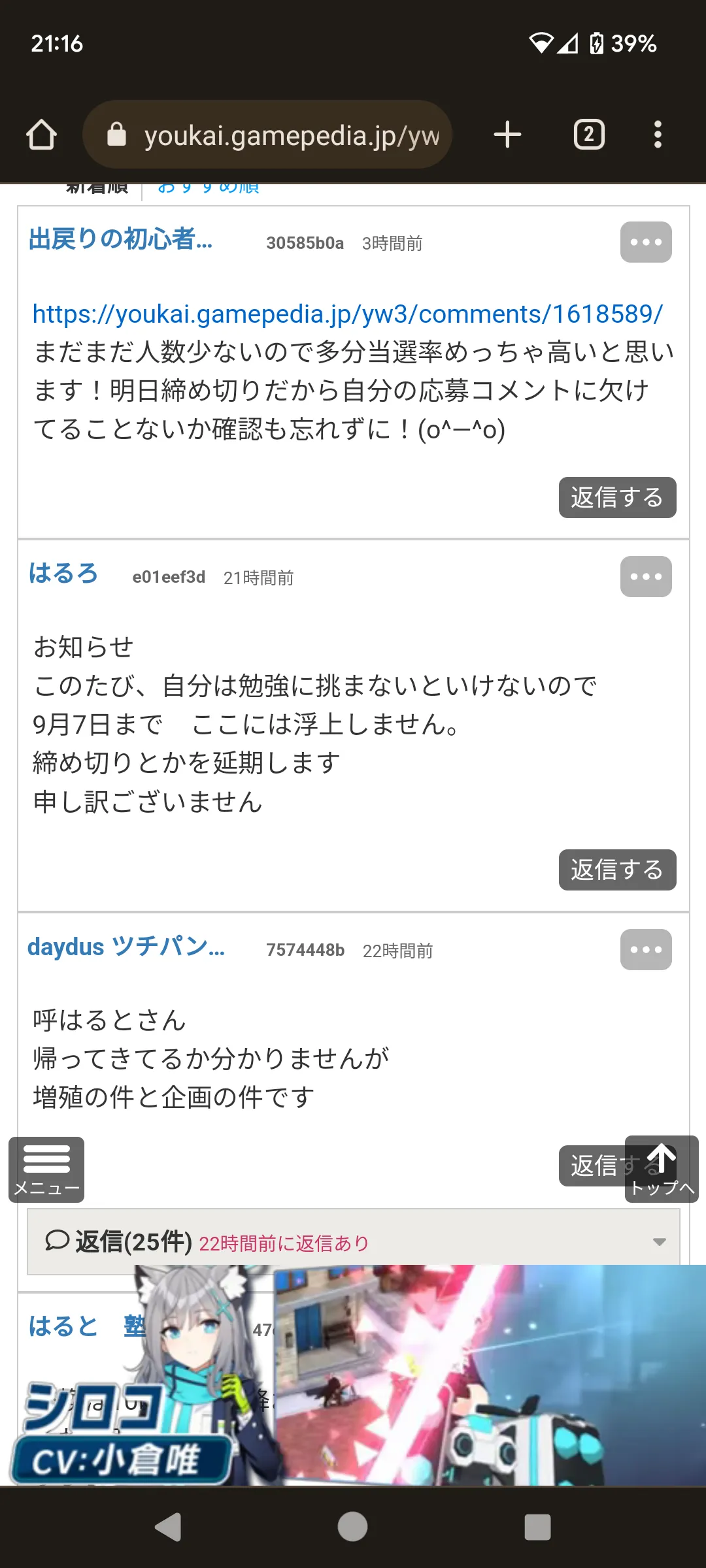Image resolution: width=706 pixels, height=1568 pixels.
Task: Tap the youkai.gamepedia.jp address bar
Action: click(x=267, y=135)
